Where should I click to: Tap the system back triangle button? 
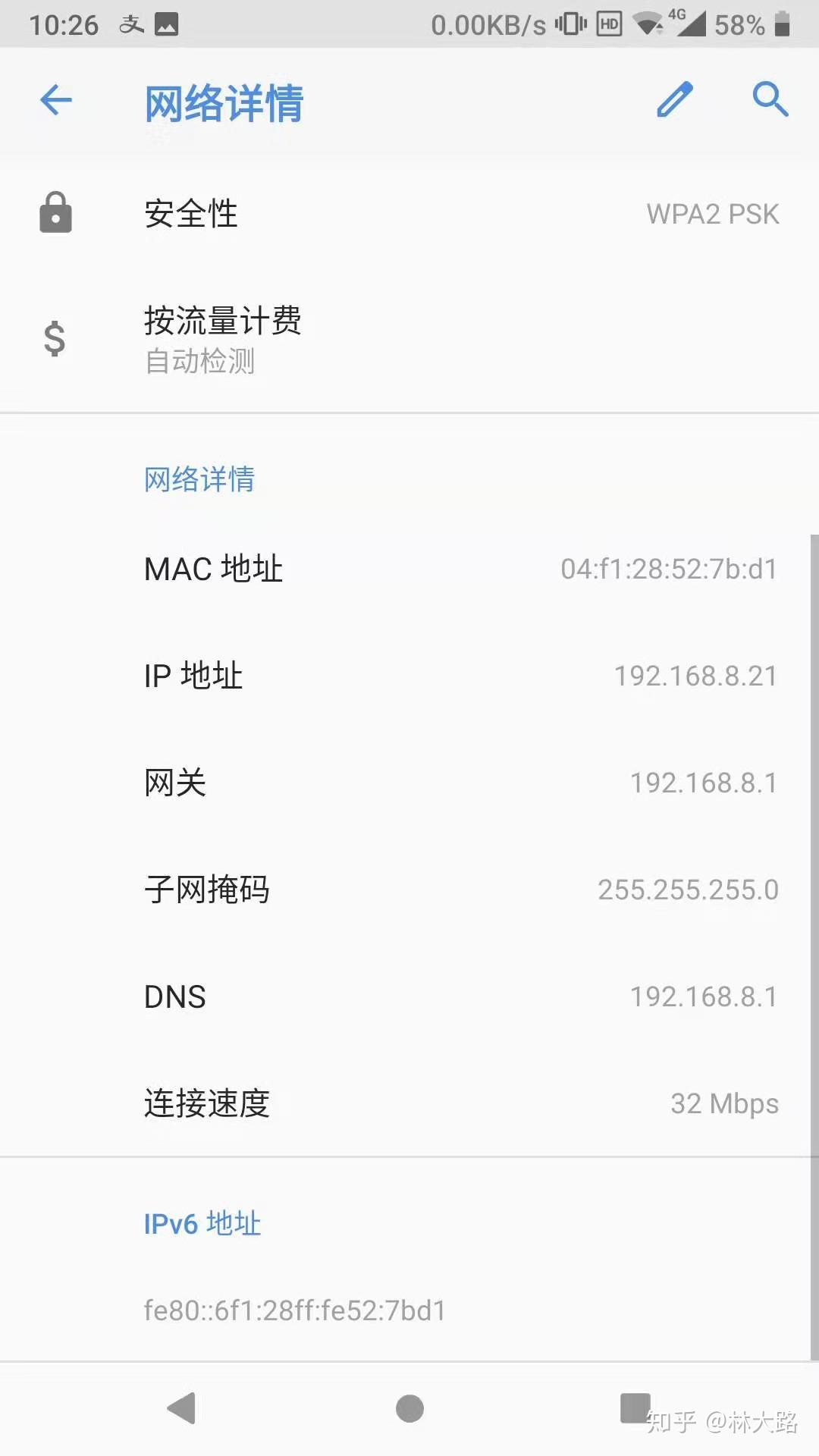tap(181, 1409)
